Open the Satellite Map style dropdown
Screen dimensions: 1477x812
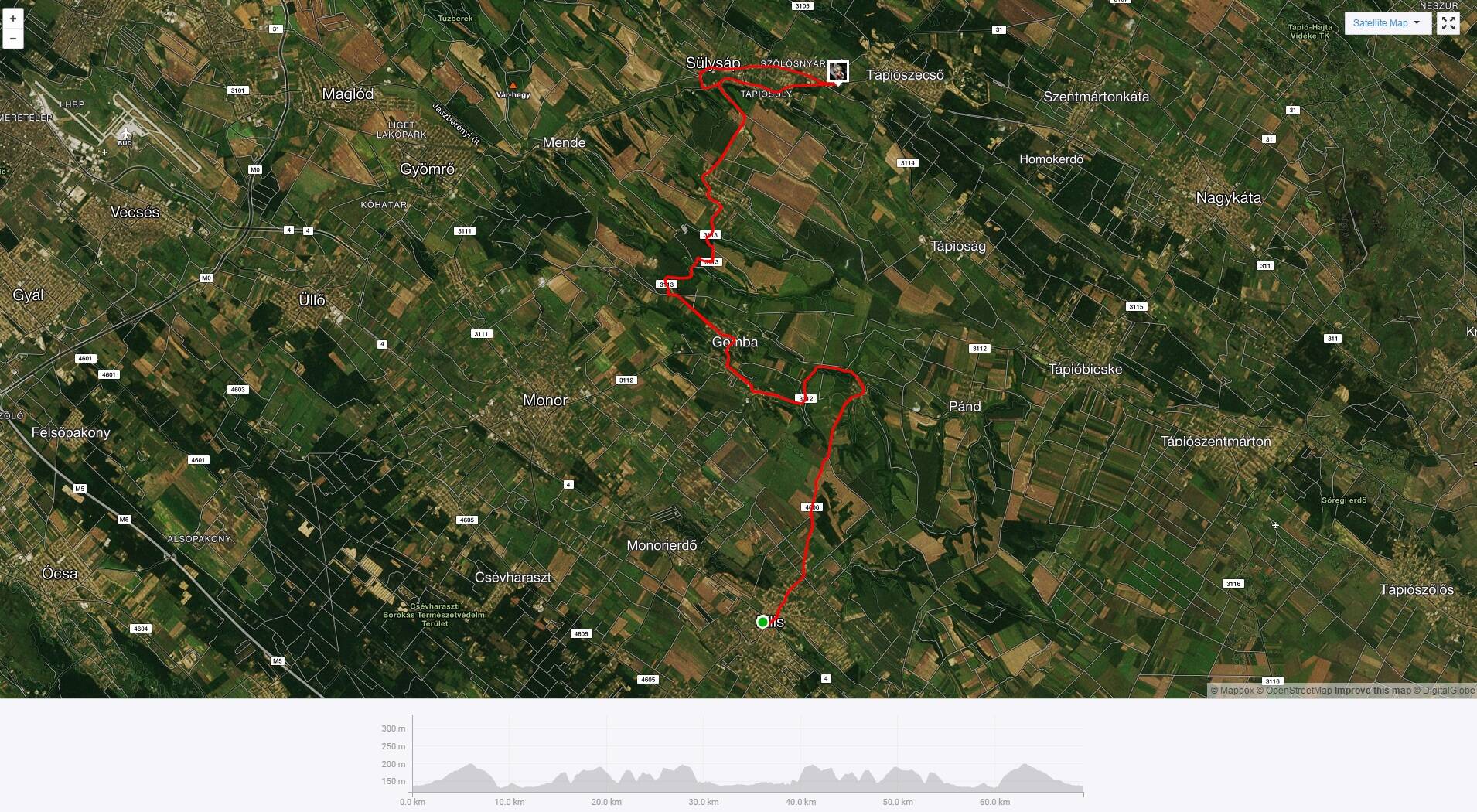point(1387,23)
